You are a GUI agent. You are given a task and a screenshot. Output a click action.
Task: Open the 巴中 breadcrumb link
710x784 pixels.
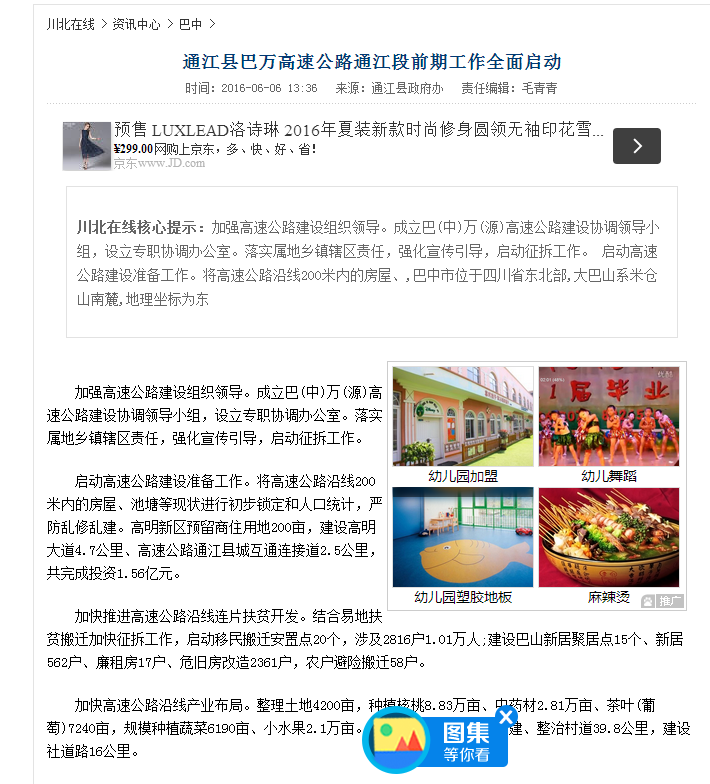[x=190, y=24]
